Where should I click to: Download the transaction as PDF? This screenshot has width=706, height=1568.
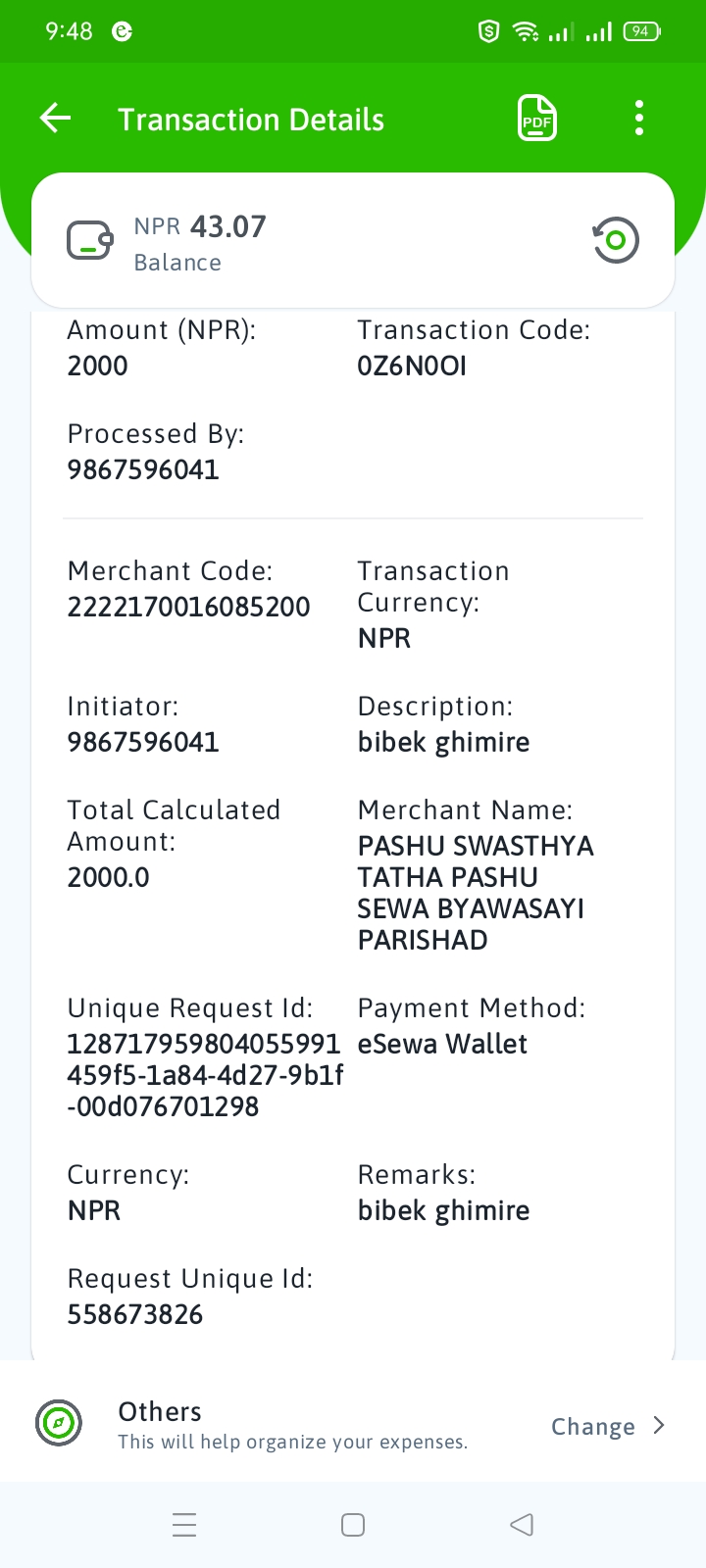(537, 119)
